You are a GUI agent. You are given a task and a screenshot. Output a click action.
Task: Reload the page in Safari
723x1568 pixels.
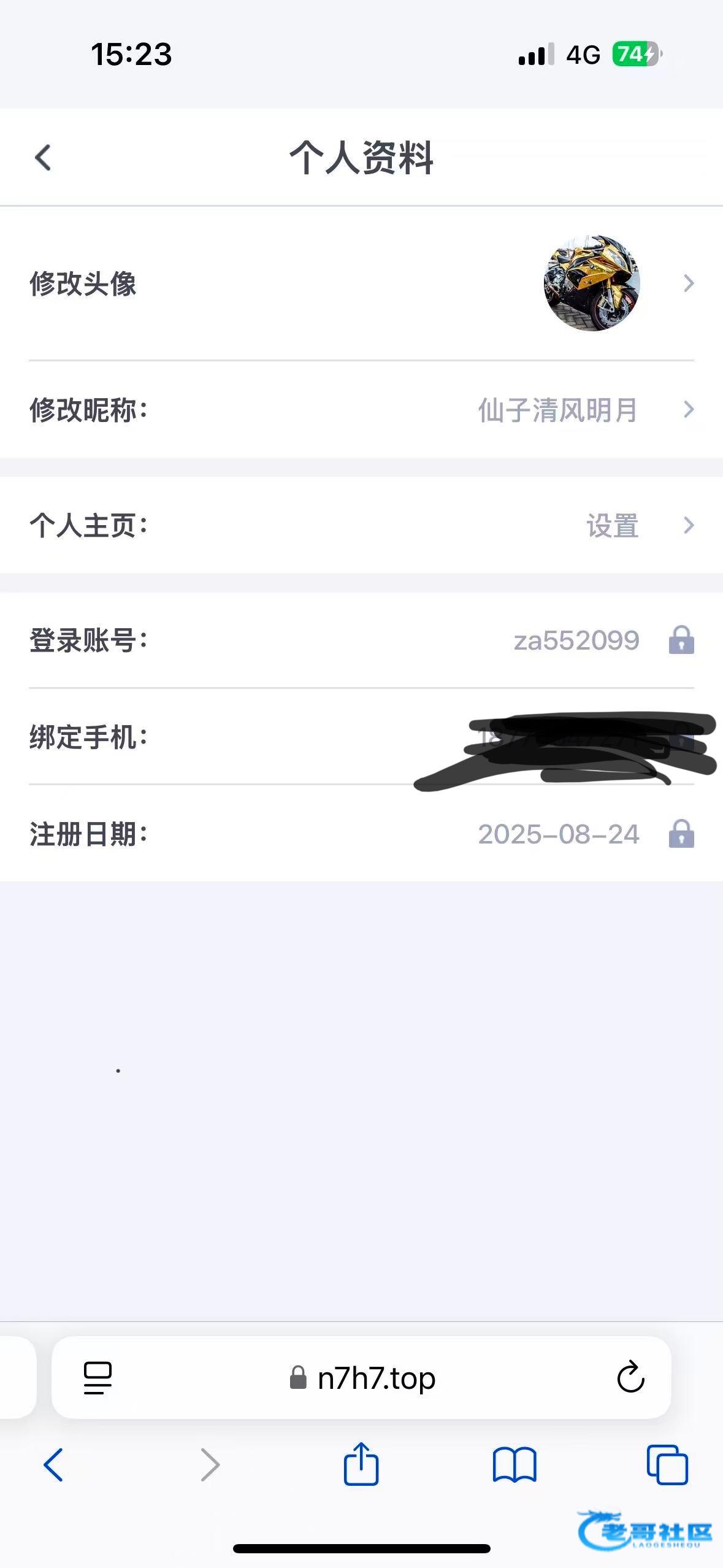[x=630, y=1378]
